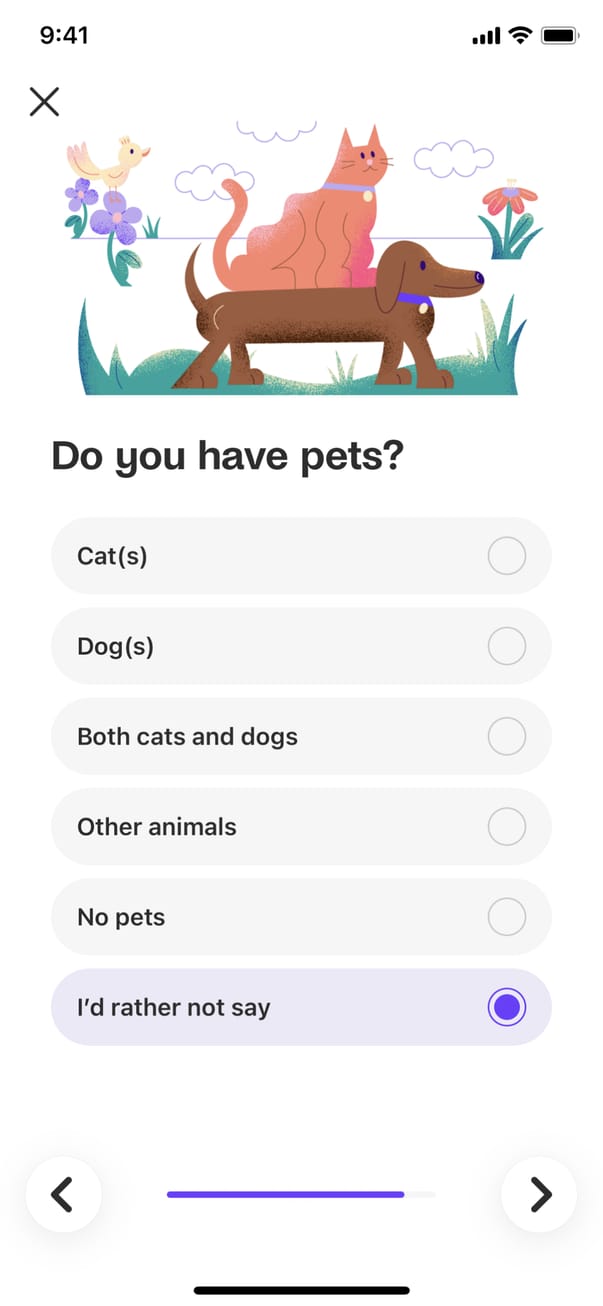Close the pets survey
Screen dimensions: 603x1306
pyautogui.click(x=44, y=101)
